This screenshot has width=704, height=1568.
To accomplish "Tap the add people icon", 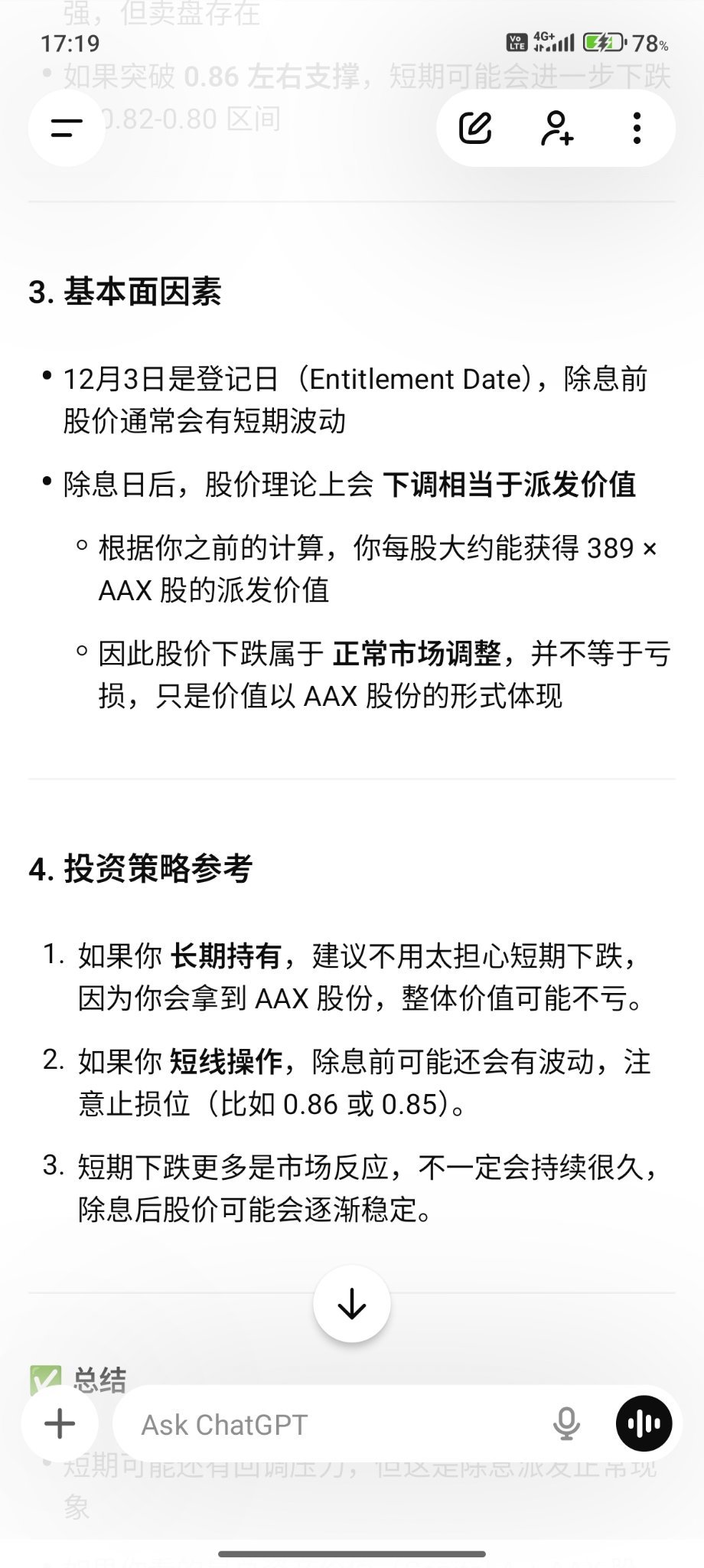I will (556, 128).
